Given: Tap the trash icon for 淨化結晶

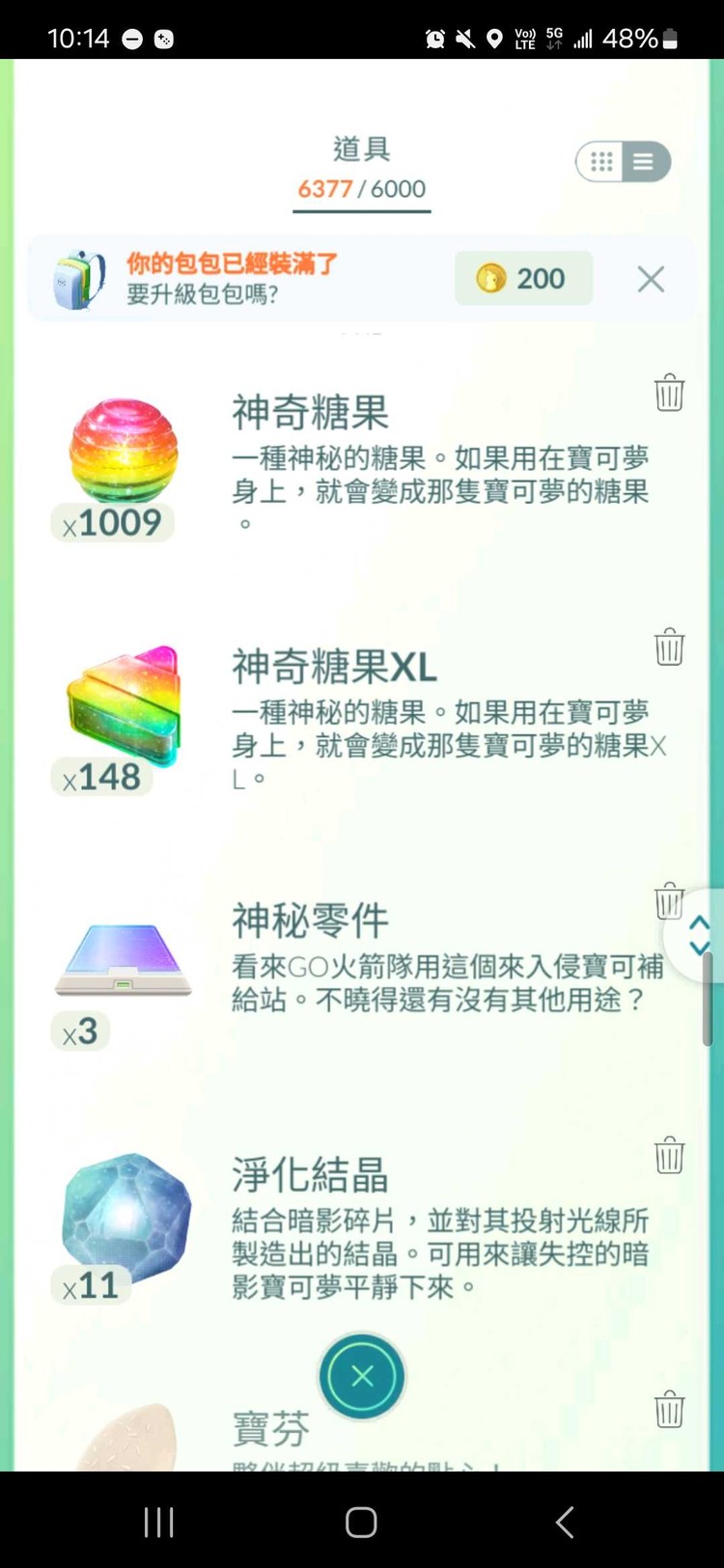Looking at the screenshot, I should pyautogui.click(x=669, y=1155).
